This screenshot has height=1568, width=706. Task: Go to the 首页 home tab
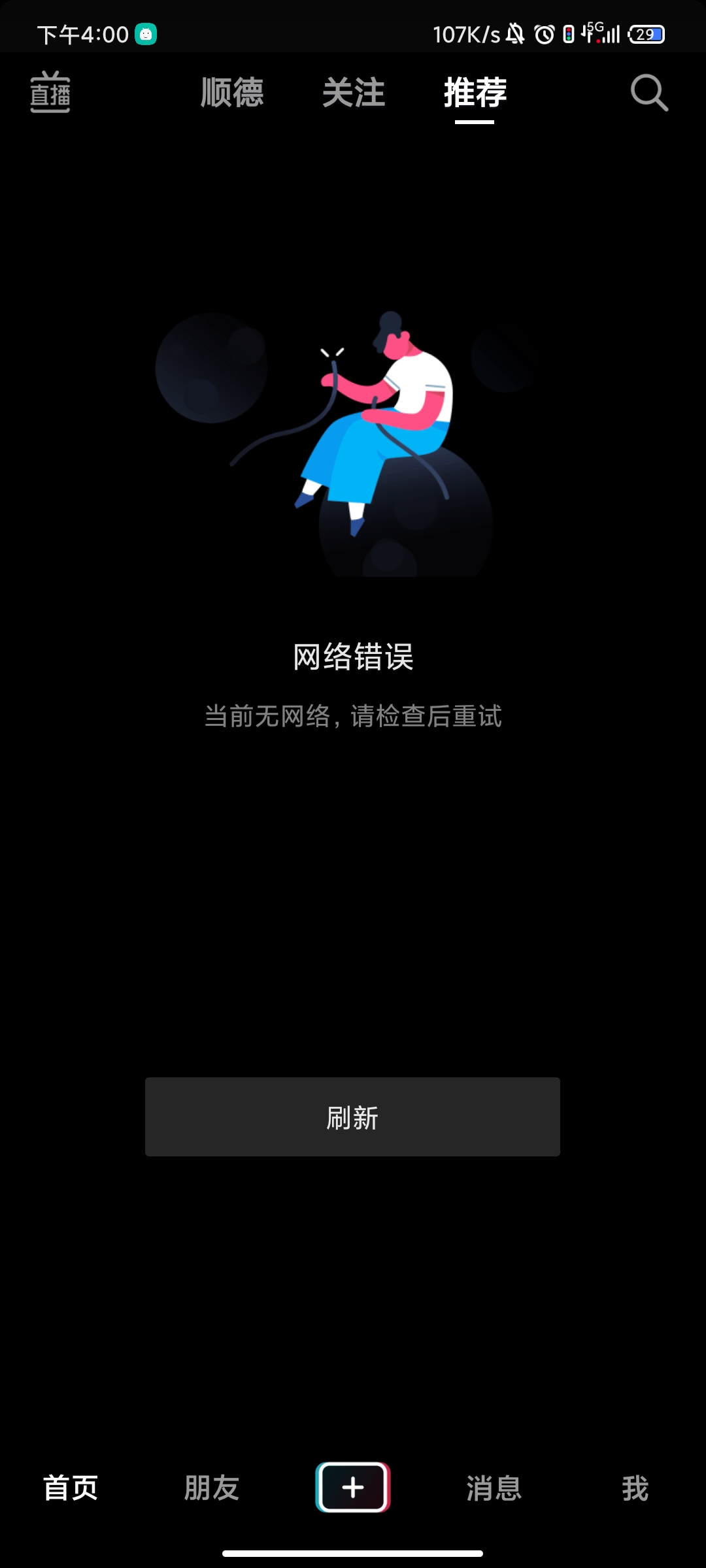click(x=71, y=1488)
